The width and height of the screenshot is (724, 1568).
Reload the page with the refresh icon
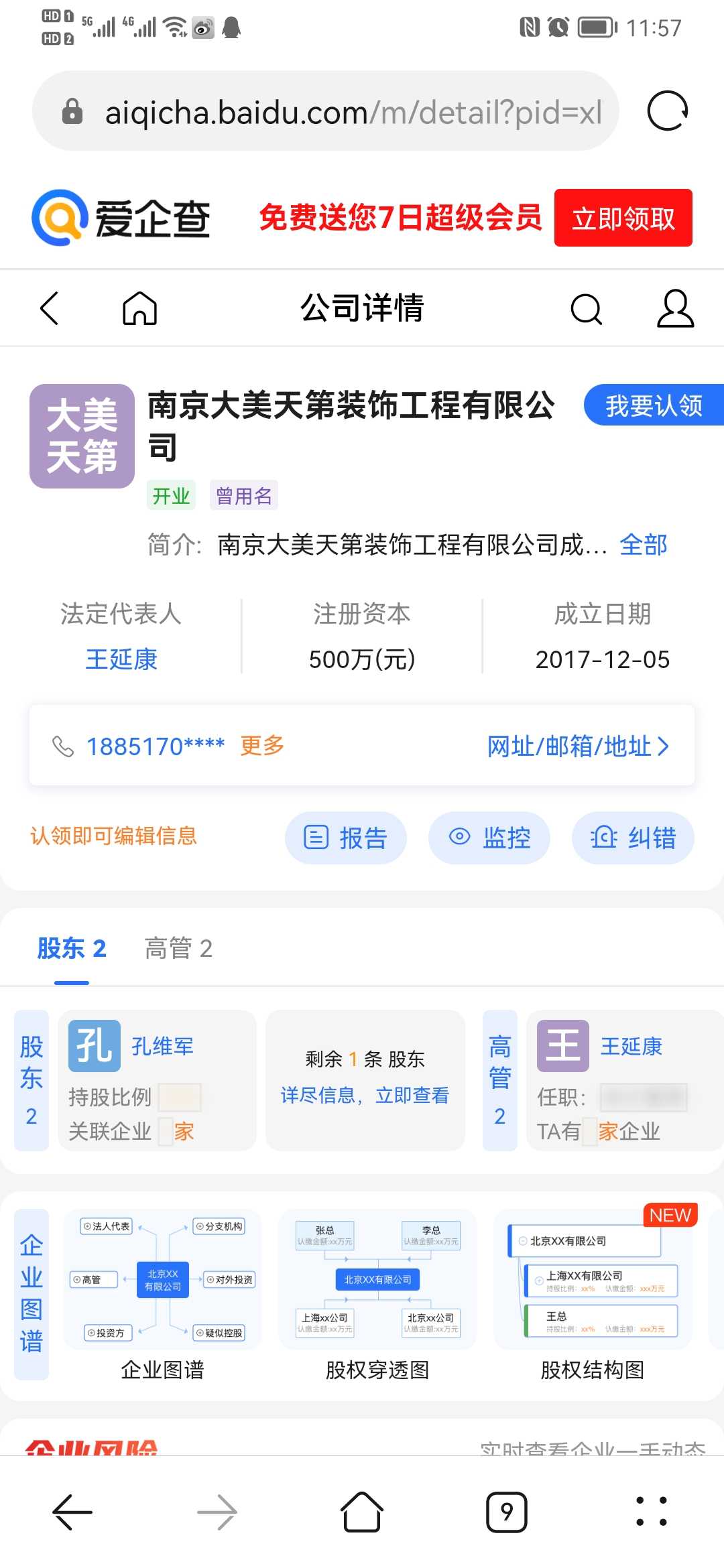(667, 111)
